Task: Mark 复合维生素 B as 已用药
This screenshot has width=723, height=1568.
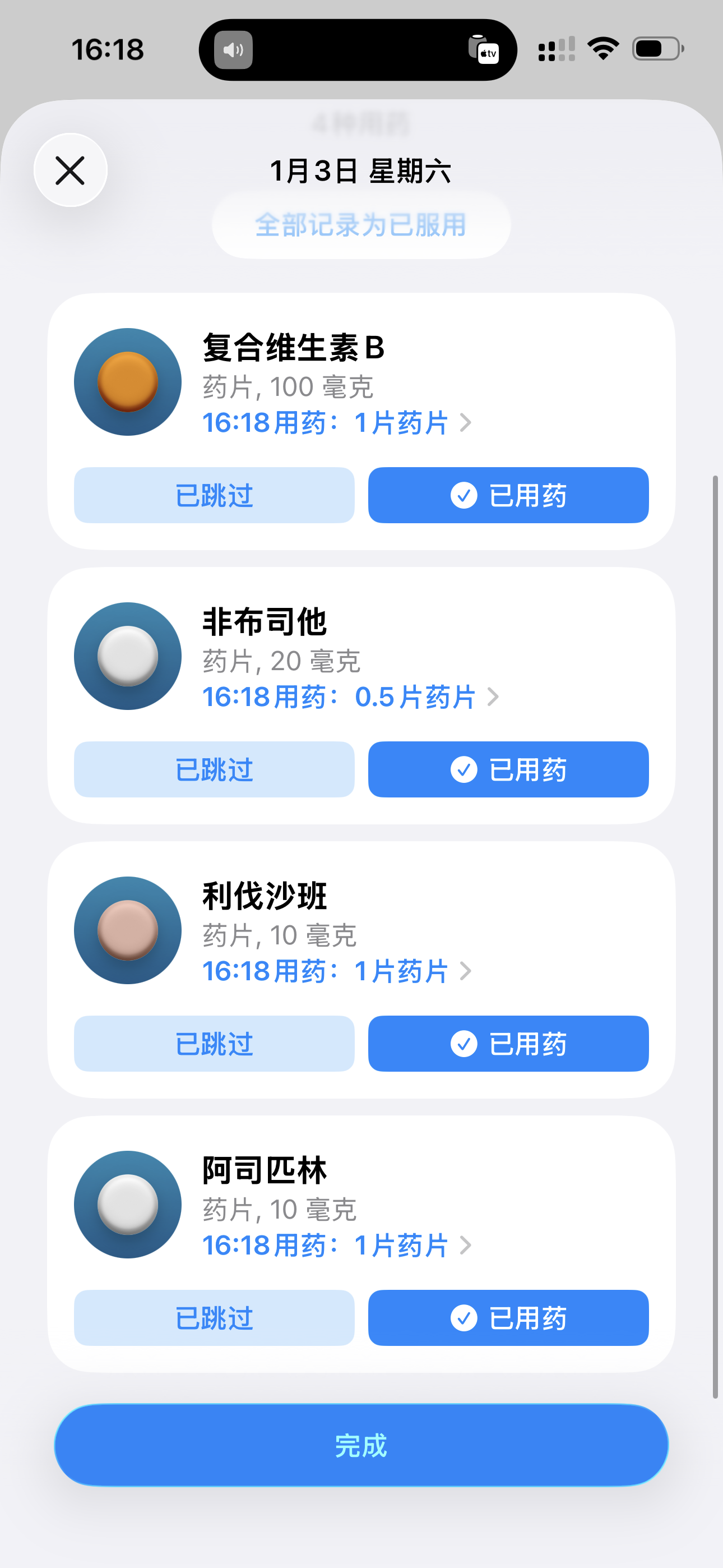Action: point(508,495)
